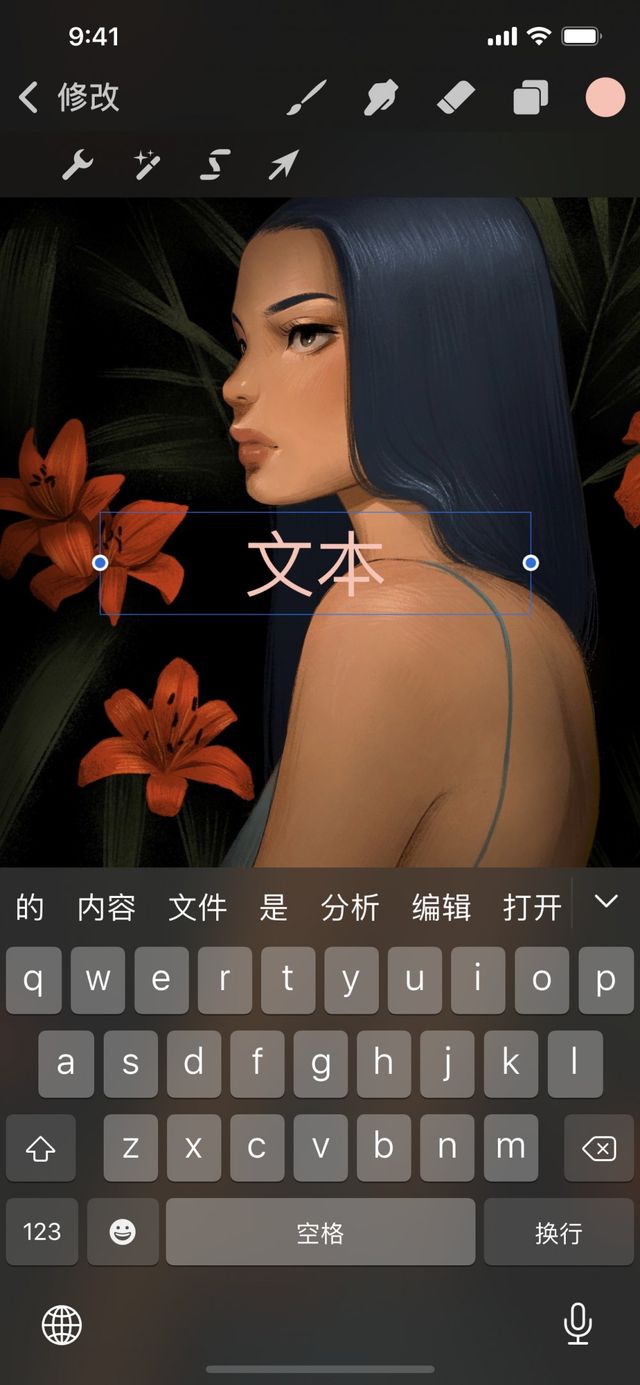This screenshot has width=640, height=1385.
Task: Tap the 换行 return key
Action: click(558, 1233)
